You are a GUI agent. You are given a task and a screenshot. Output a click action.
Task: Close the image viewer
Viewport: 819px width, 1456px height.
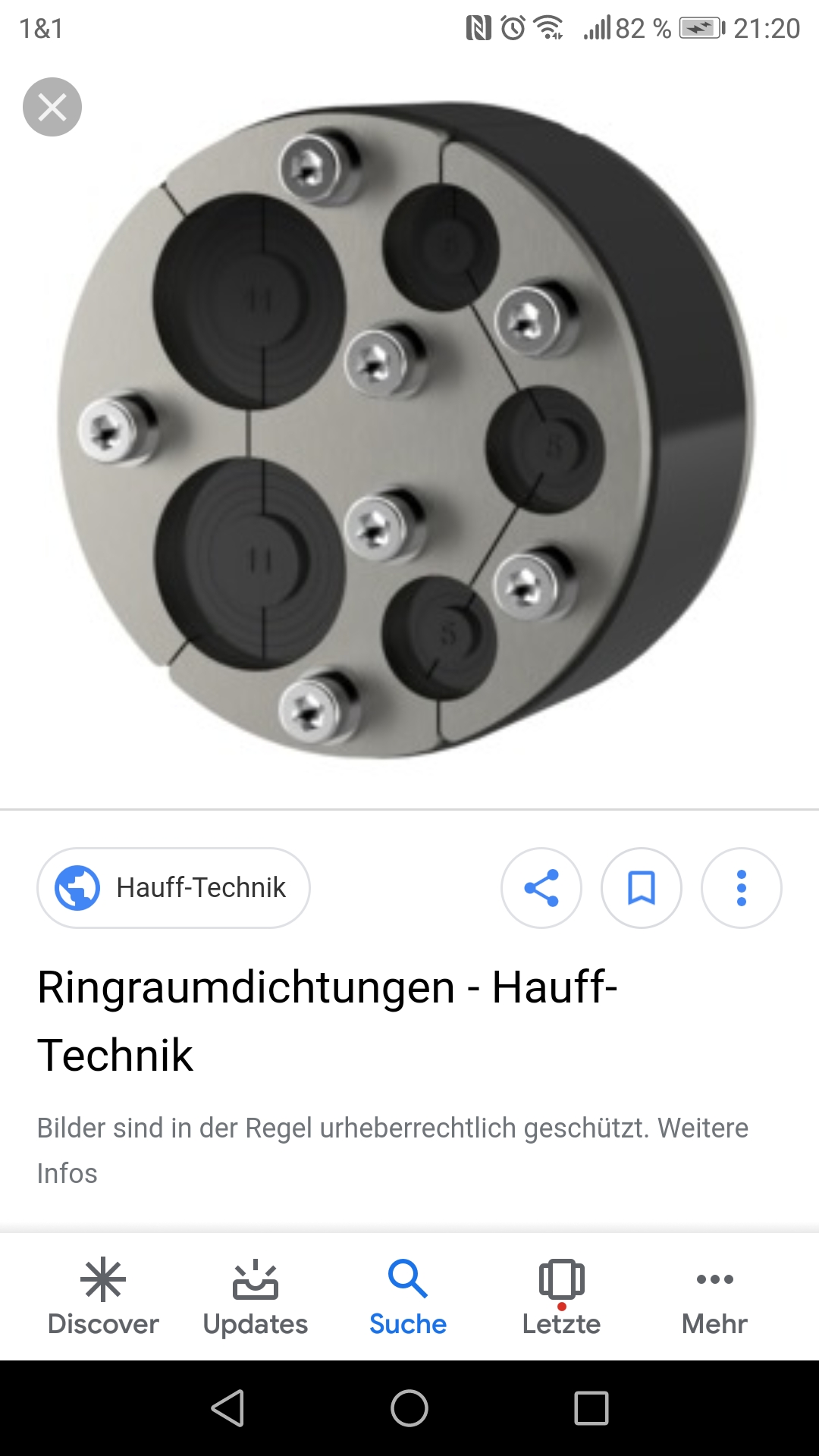(x=52, y=107)
